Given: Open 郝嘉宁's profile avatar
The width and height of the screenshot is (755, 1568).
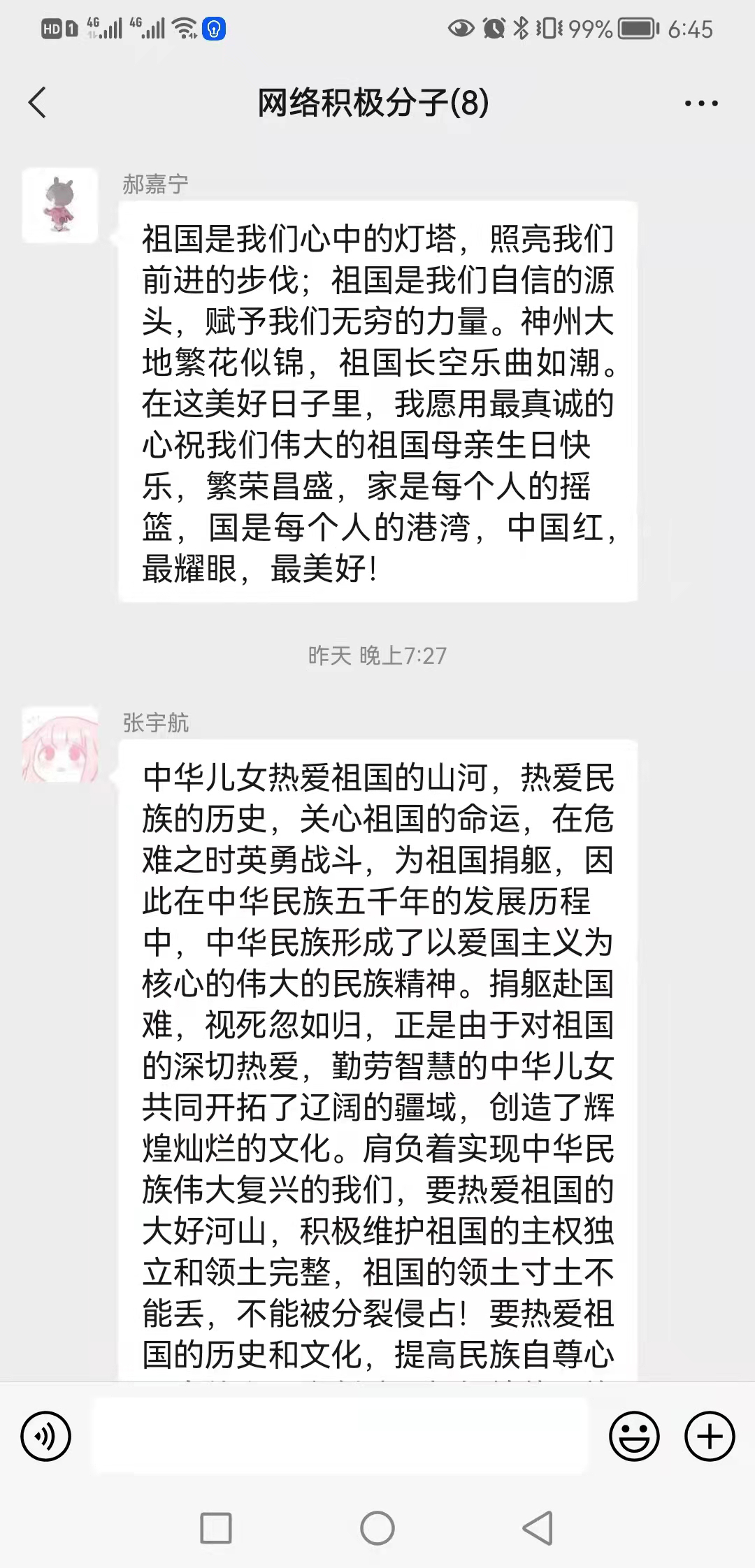Looking at the screenshot, I should [60, 205].
